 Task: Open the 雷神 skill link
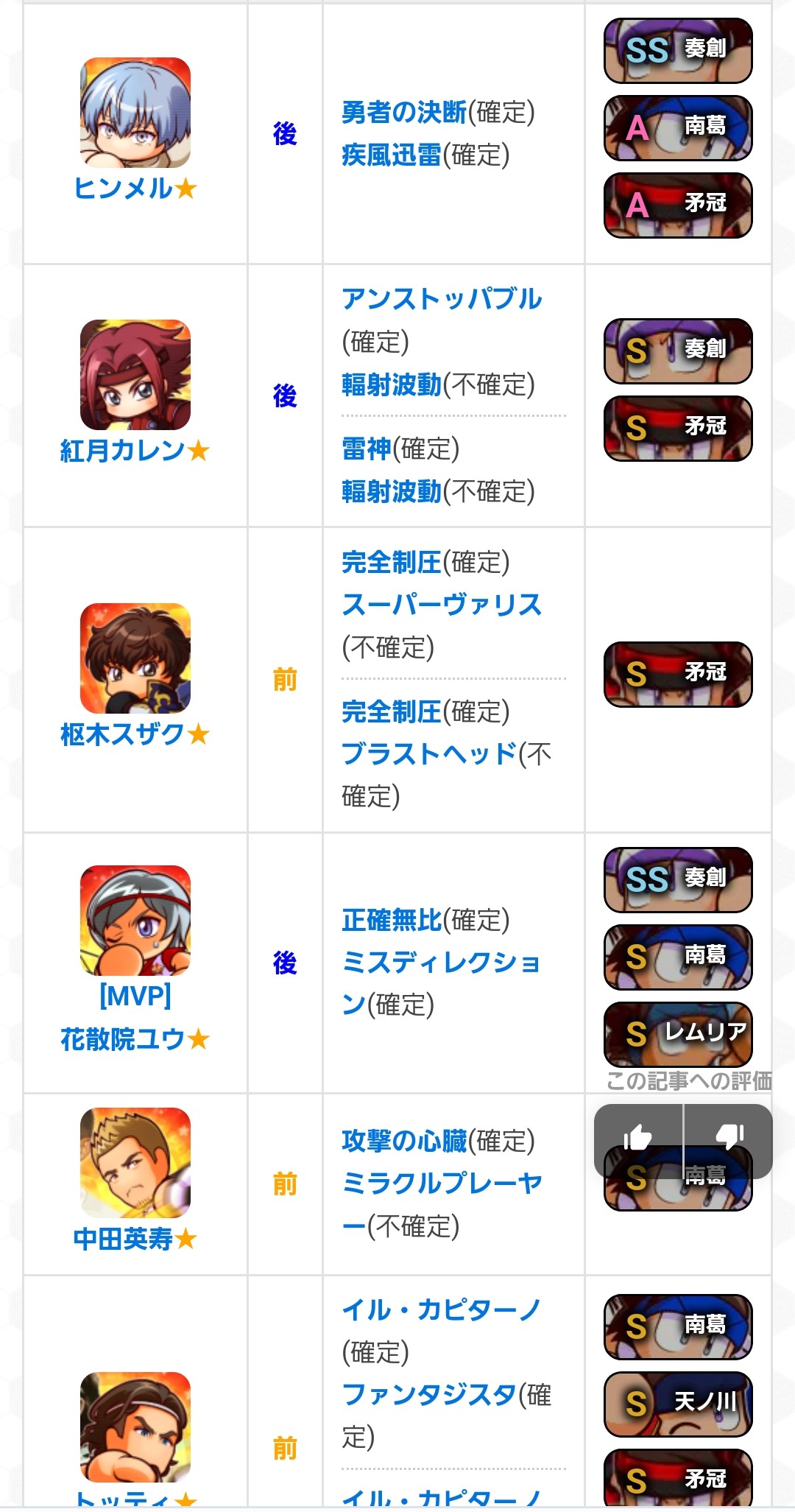(x=367, y=449)
